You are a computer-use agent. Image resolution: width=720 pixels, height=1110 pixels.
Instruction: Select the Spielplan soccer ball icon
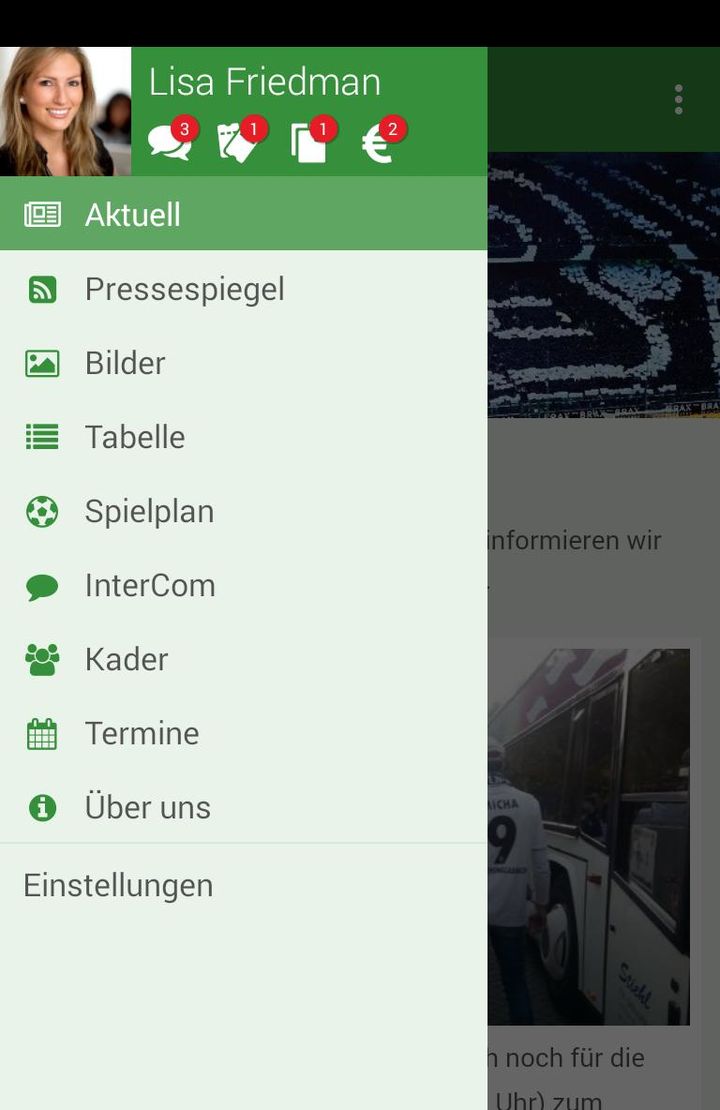(x=41, y=510)
